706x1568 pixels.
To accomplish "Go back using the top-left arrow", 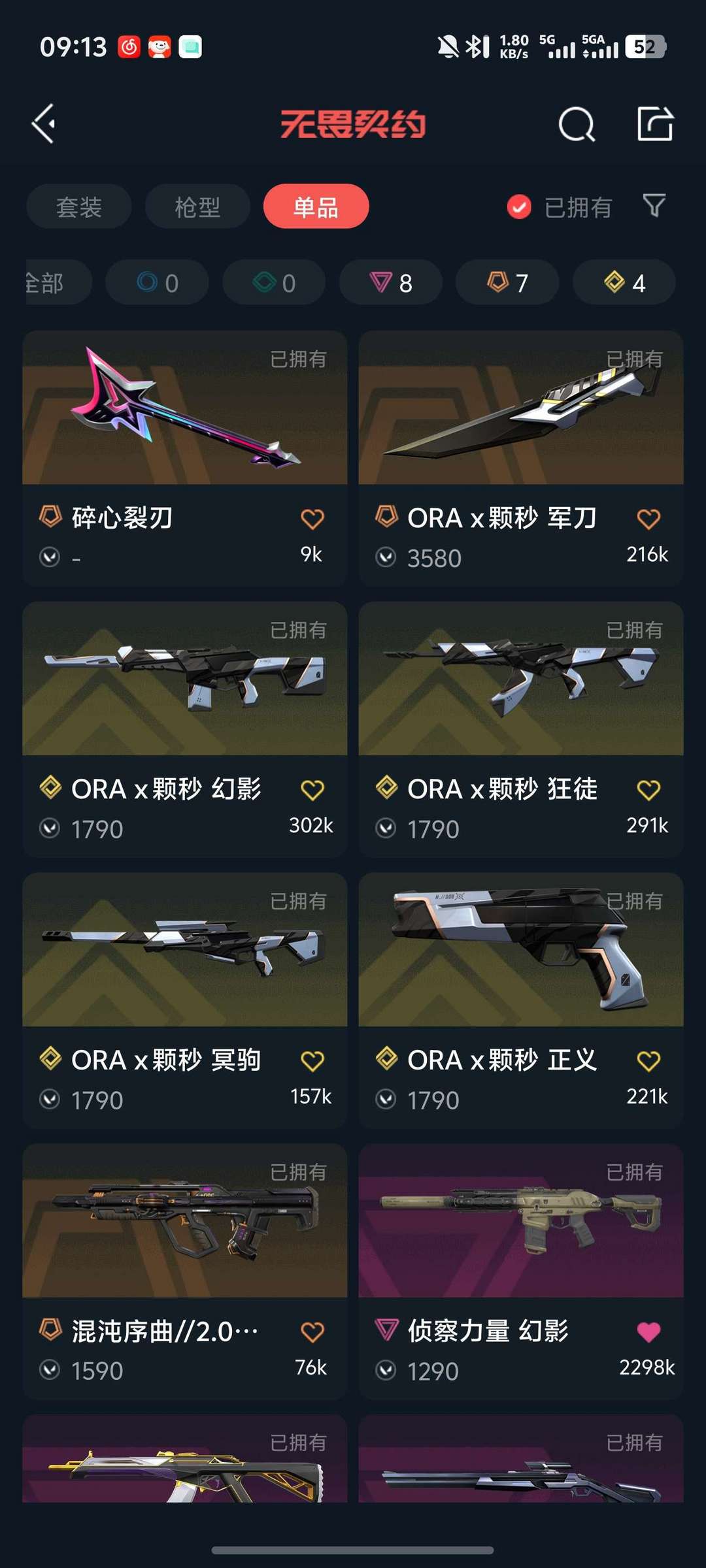I will (x=44, y=123).
